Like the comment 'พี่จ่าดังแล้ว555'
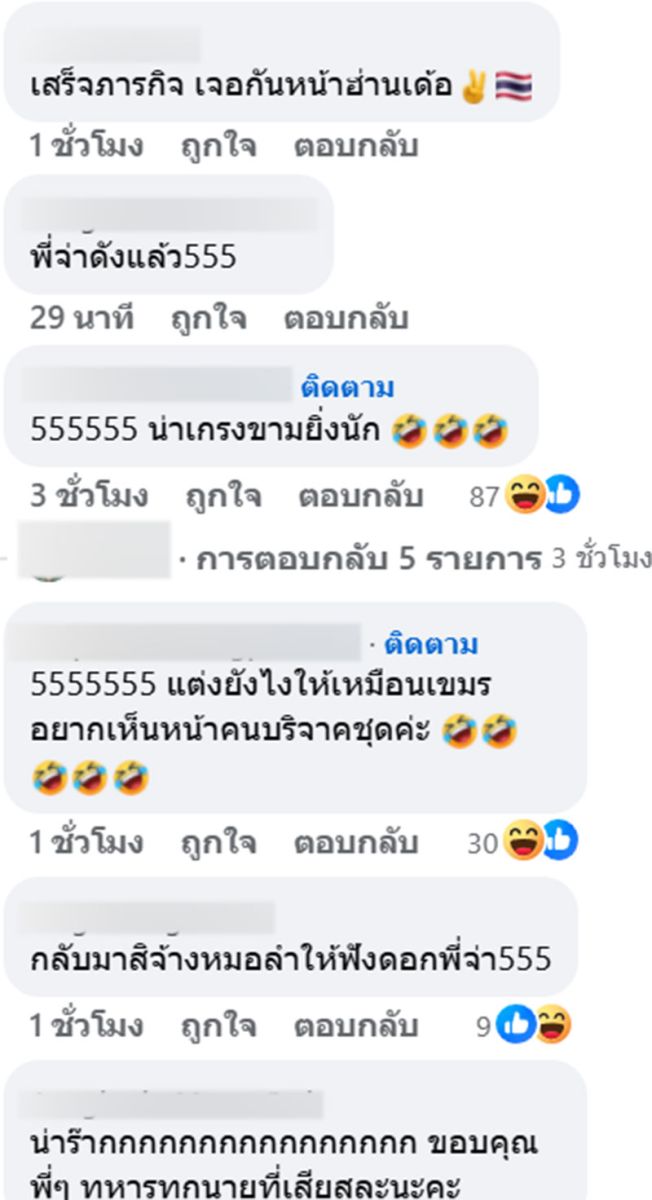Image resolution: width=652 pixels, height=1200 pixels. [208, 319]
